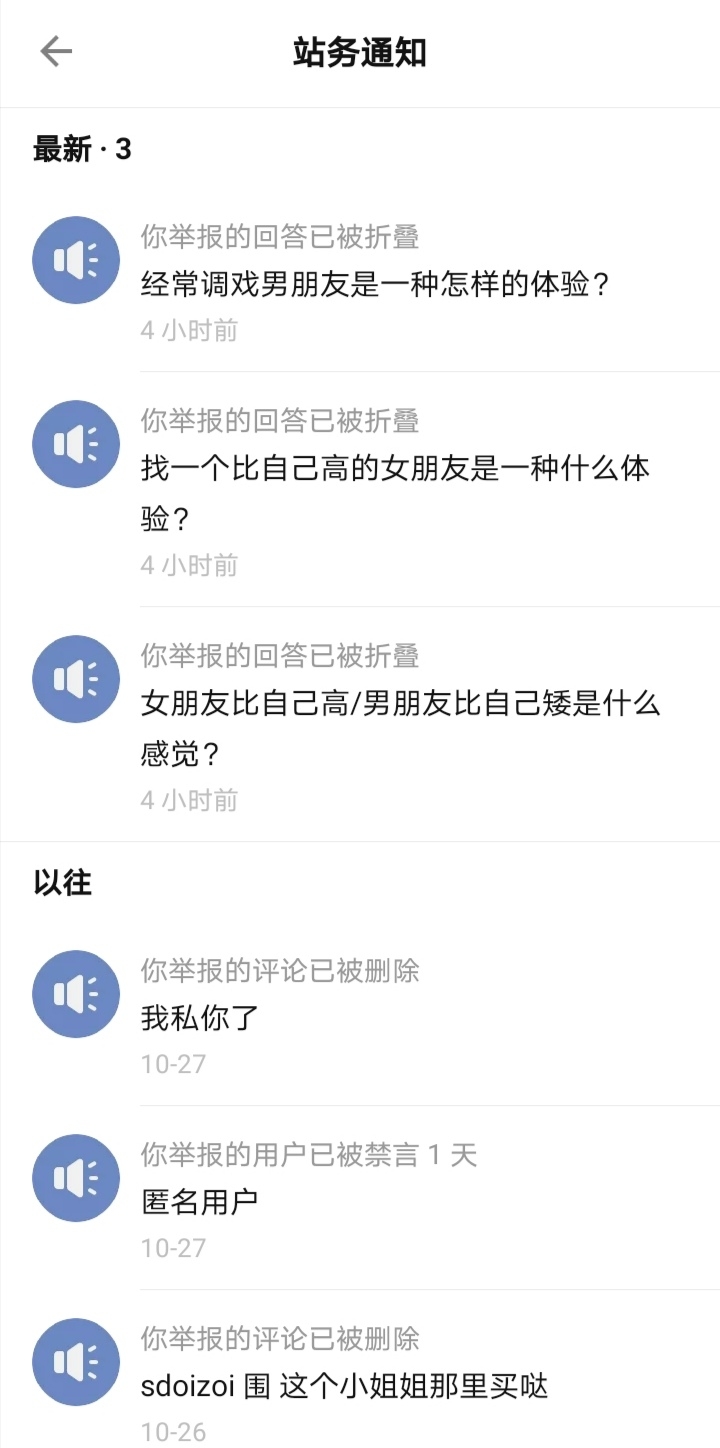Click the speaker icon beside 我私你了 notification

[75, 993]
